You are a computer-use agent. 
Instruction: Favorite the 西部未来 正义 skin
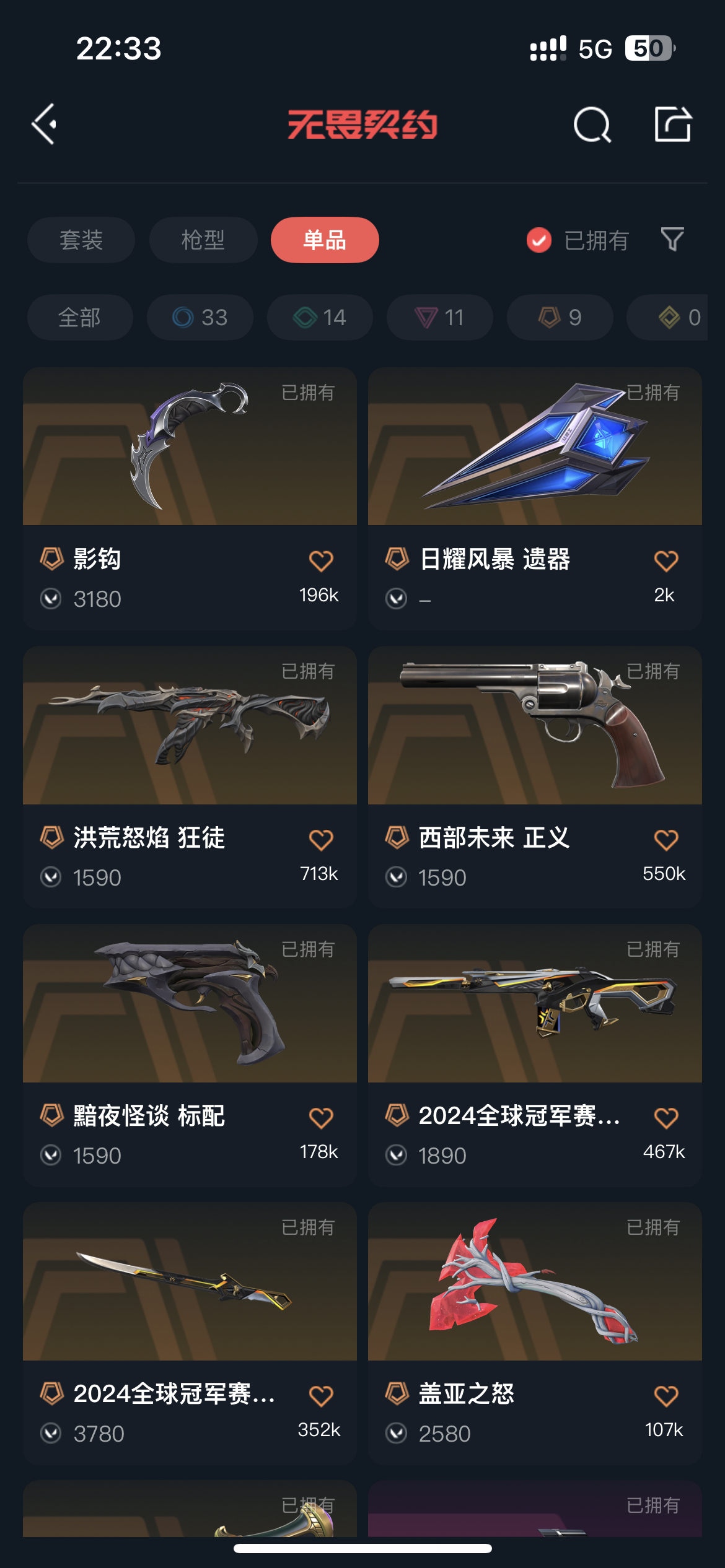coord(666,840)
